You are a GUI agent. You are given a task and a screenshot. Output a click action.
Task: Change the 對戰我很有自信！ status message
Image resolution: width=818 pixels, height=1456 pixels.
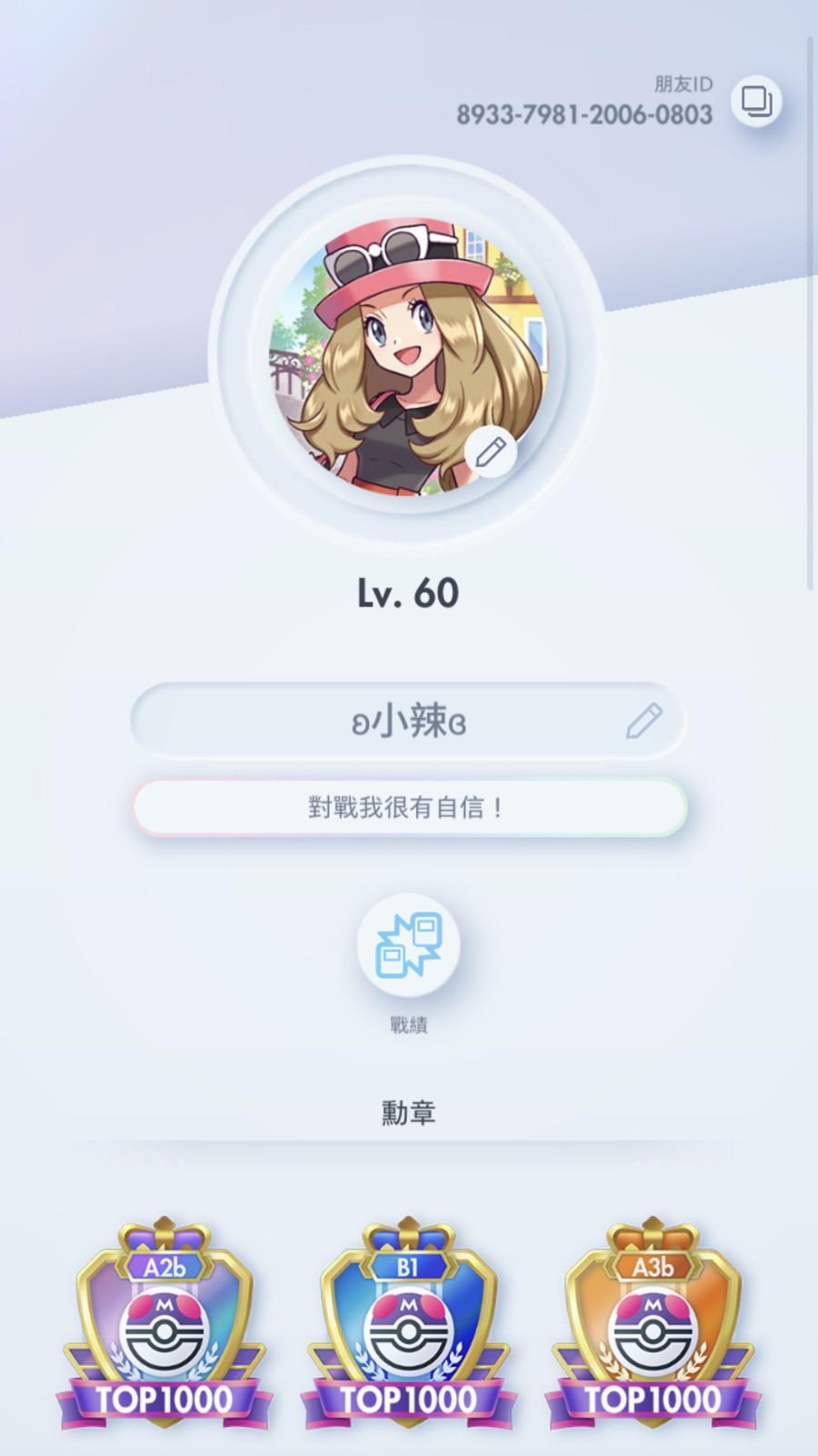409,807
